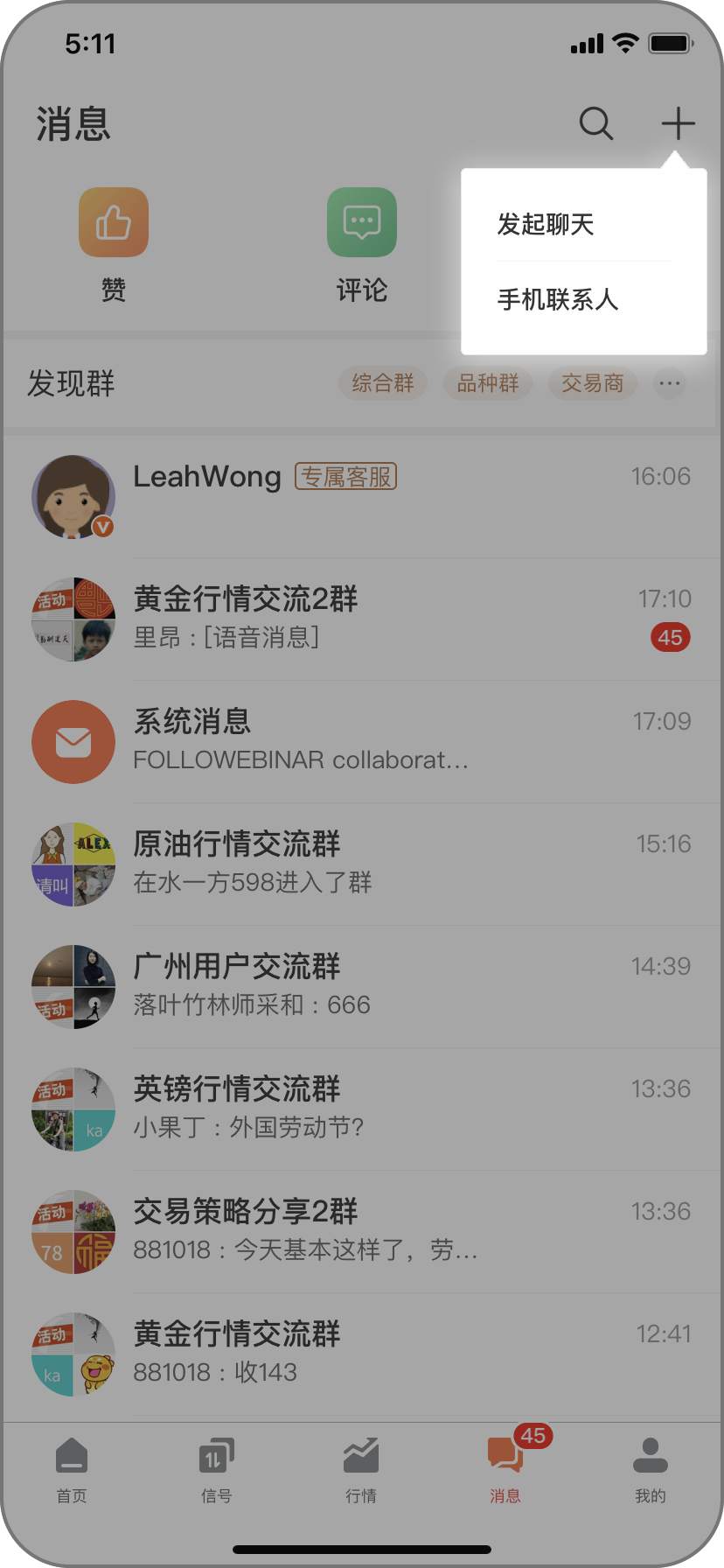Select the 交易商 chip
Viewport: 724px width, 1568px height.
click(x=592, y=383)
